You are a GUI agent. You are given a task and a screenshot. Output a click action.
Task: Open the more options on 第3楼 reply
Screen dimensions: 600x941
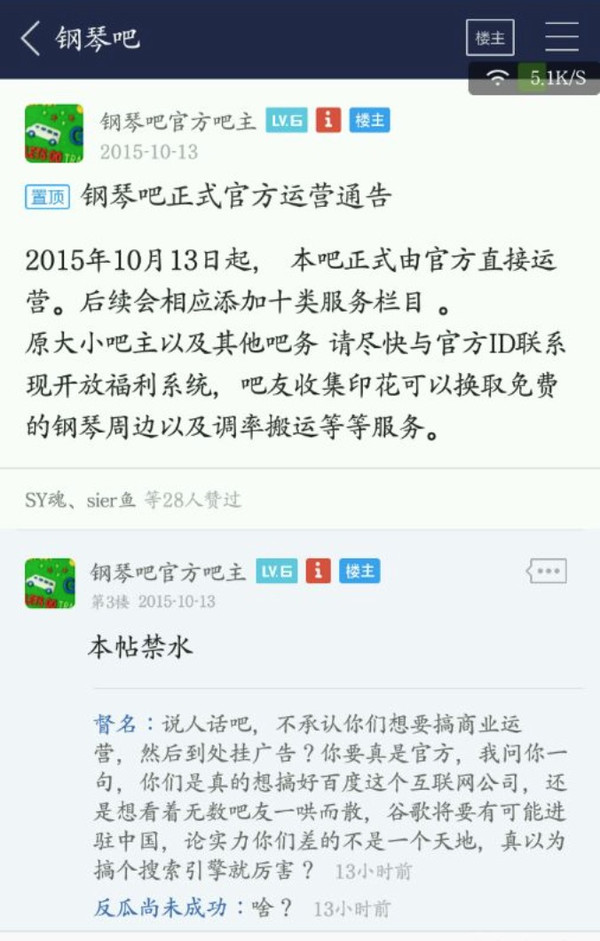coord(546,571)
